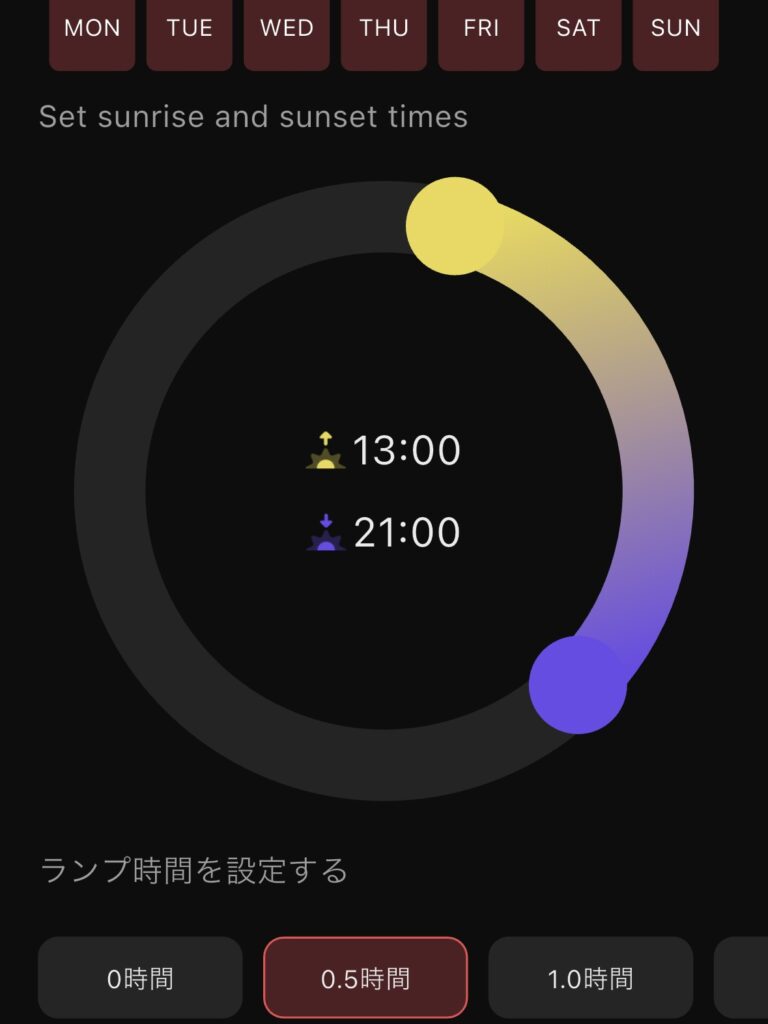Select 0時間 ramp time
768x1024 pixels.
click(140, 978)
